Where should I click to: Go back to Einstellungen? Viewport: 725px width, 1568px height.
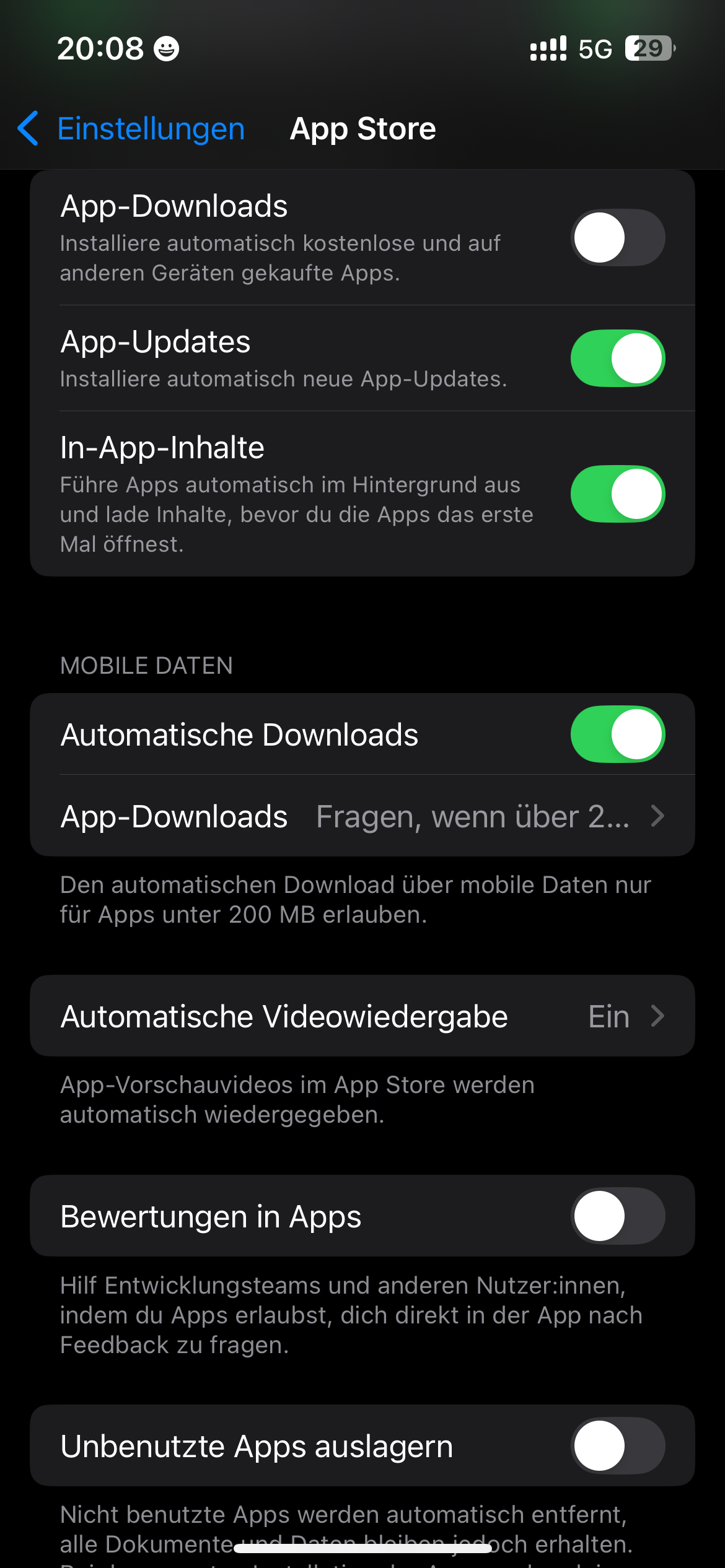coord(131,129)
